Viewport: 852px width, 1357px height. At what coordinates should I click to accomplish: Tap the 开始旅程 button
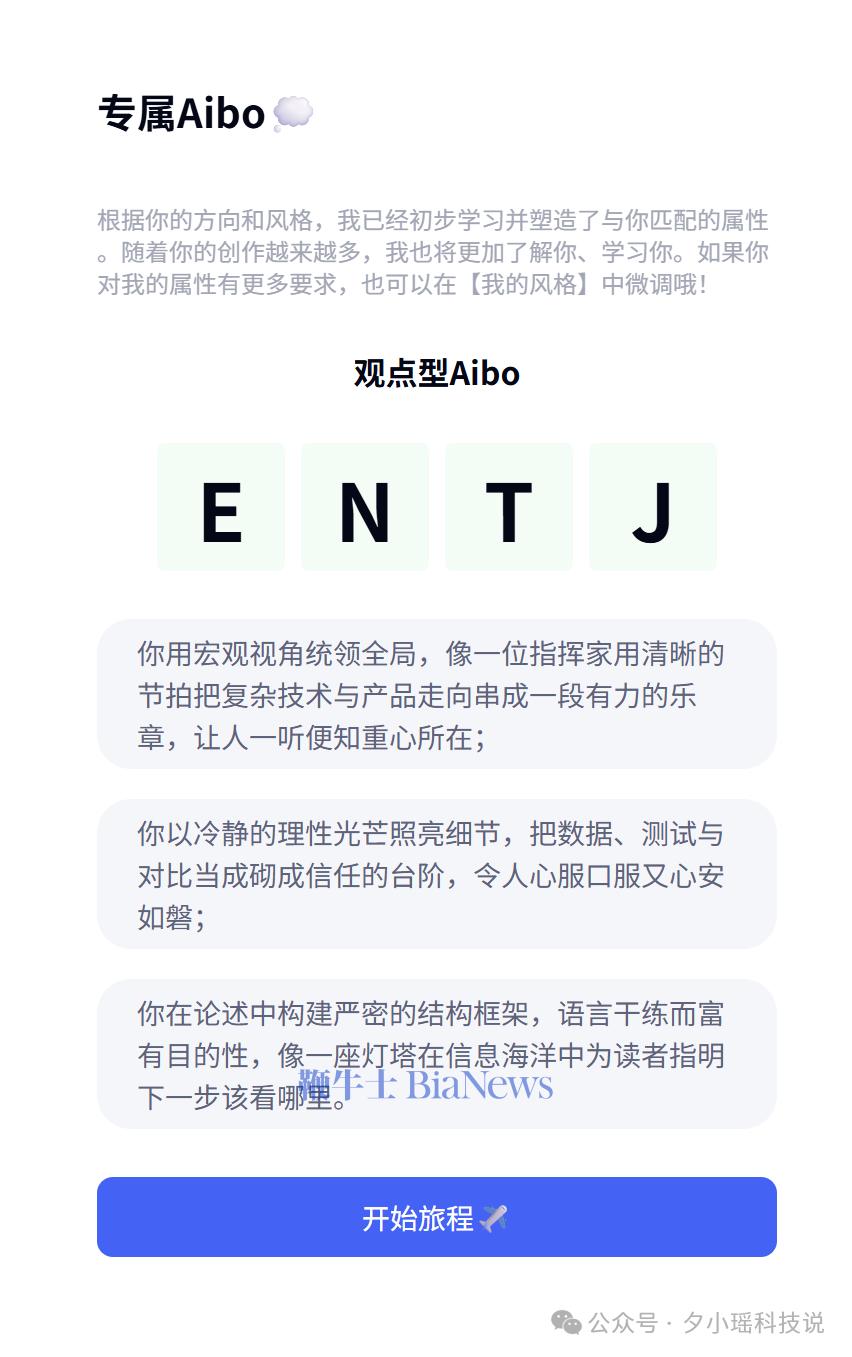coord(435,1217)
